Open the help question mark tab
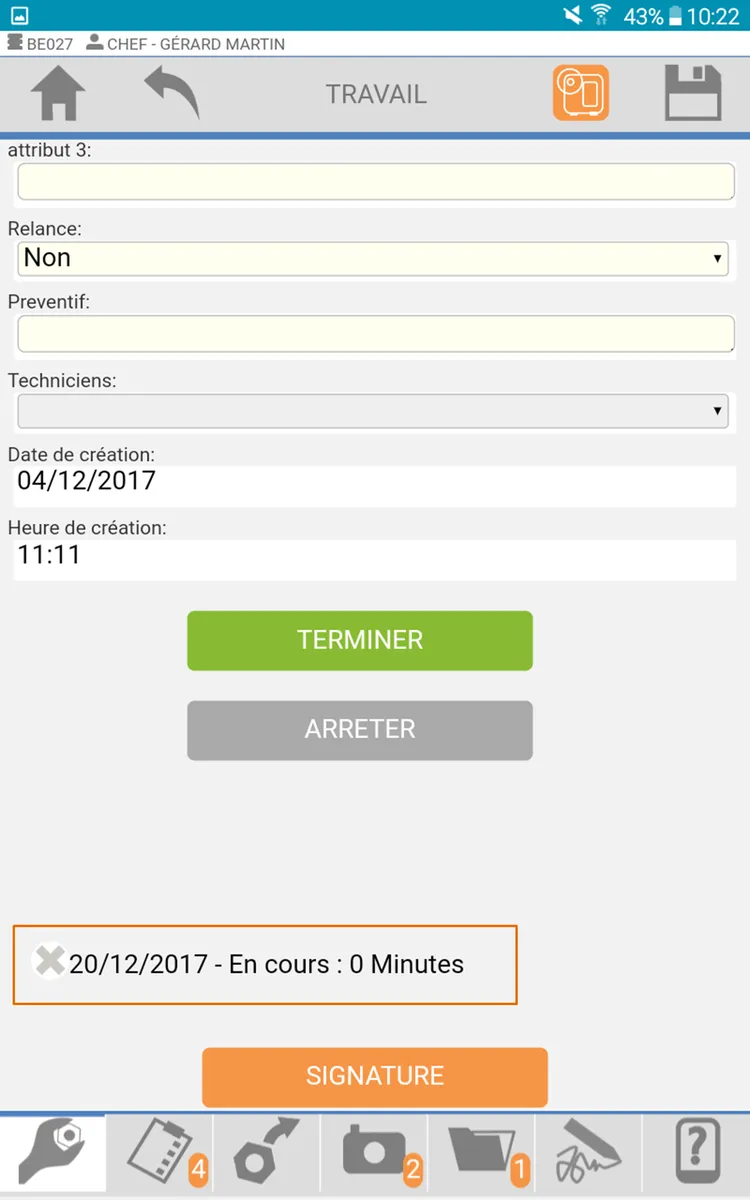 (x=696, y=1152)
